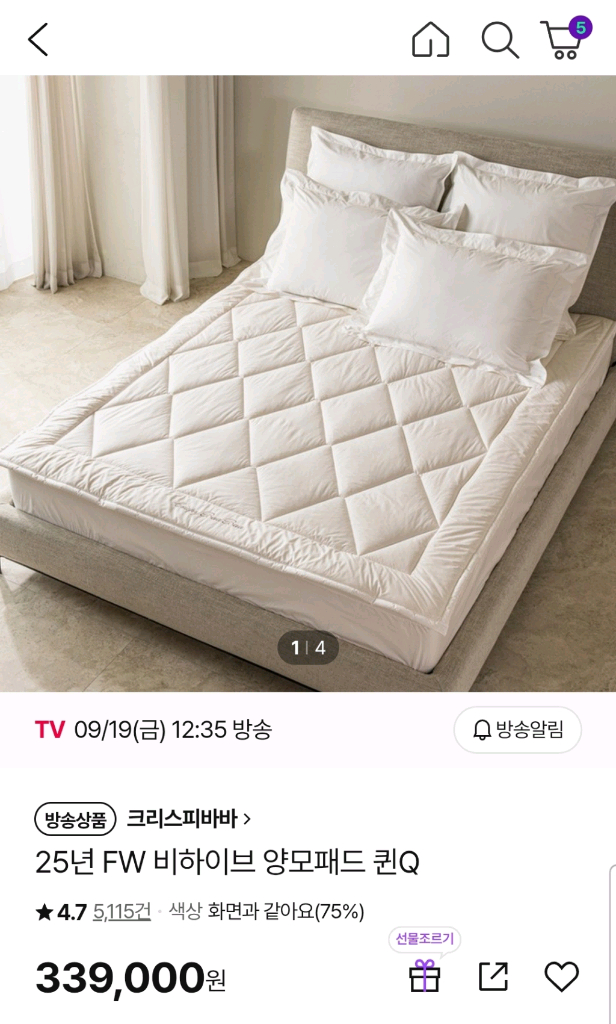View the 5,115건 reviews link
The image size is (616, 1024).
(122, 911)
